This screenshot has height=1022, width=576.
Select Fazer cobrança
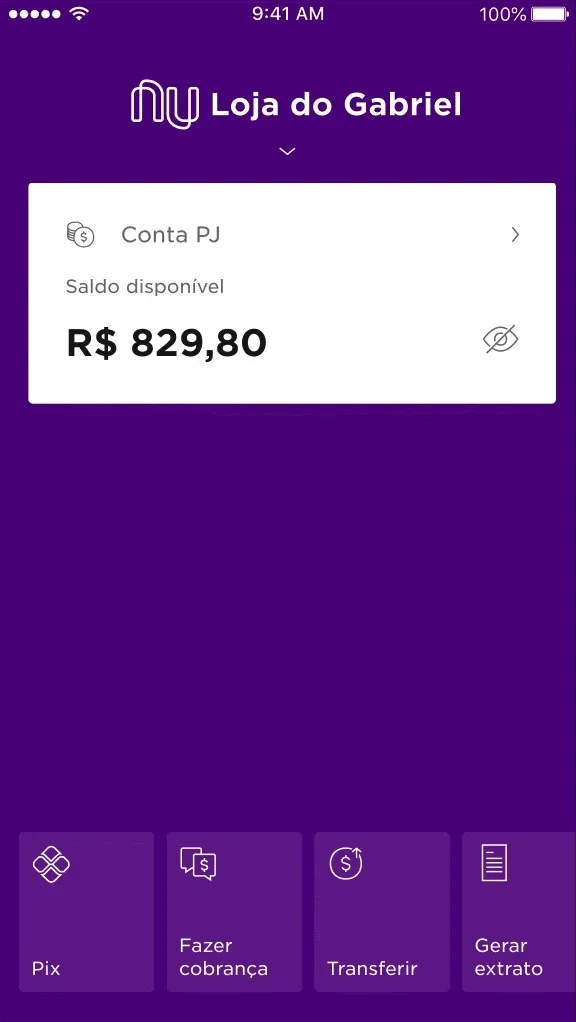[235, 912]
